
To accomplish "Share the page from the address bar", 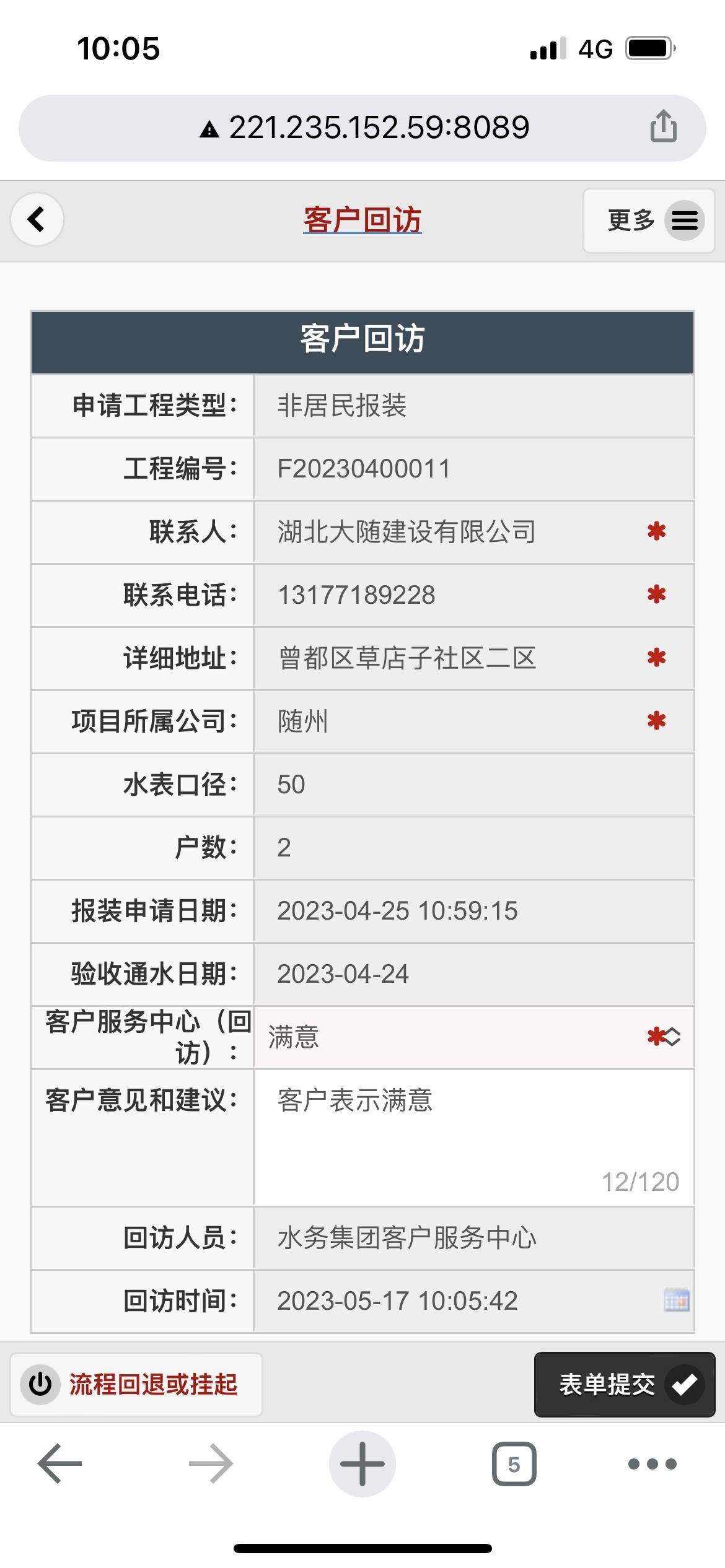I will click(x=663, y=126).
